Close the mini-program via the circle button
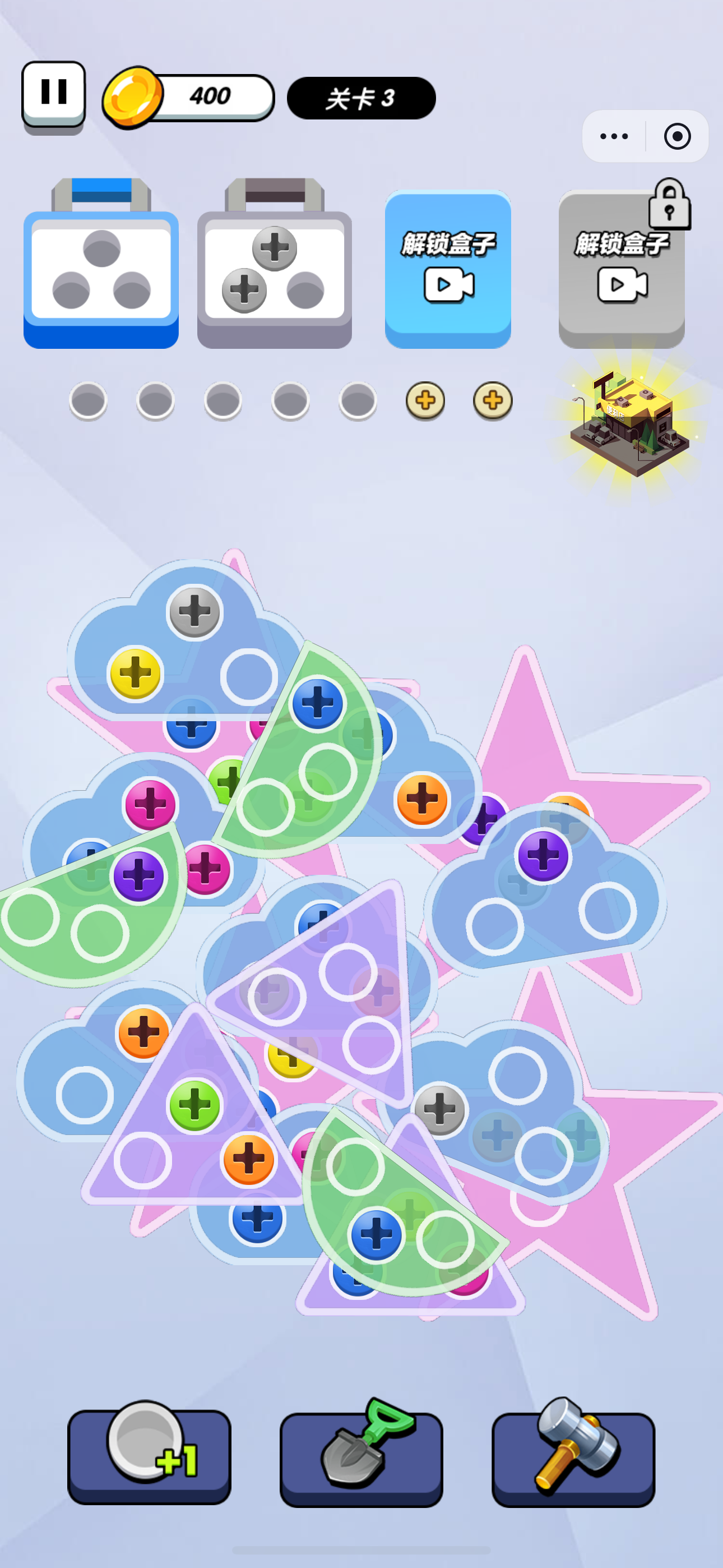This screenshot has width=723, height=1568. (x=676, y=136)
